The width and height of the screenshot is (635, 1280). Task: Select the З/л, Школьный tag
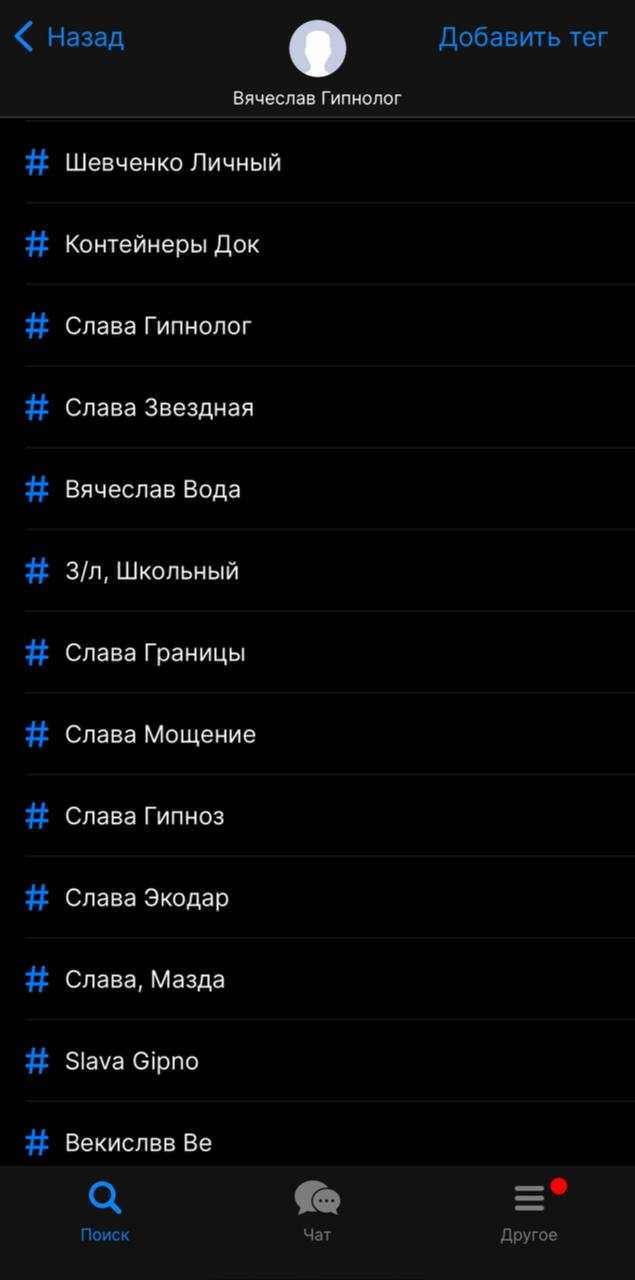point(152,571)
